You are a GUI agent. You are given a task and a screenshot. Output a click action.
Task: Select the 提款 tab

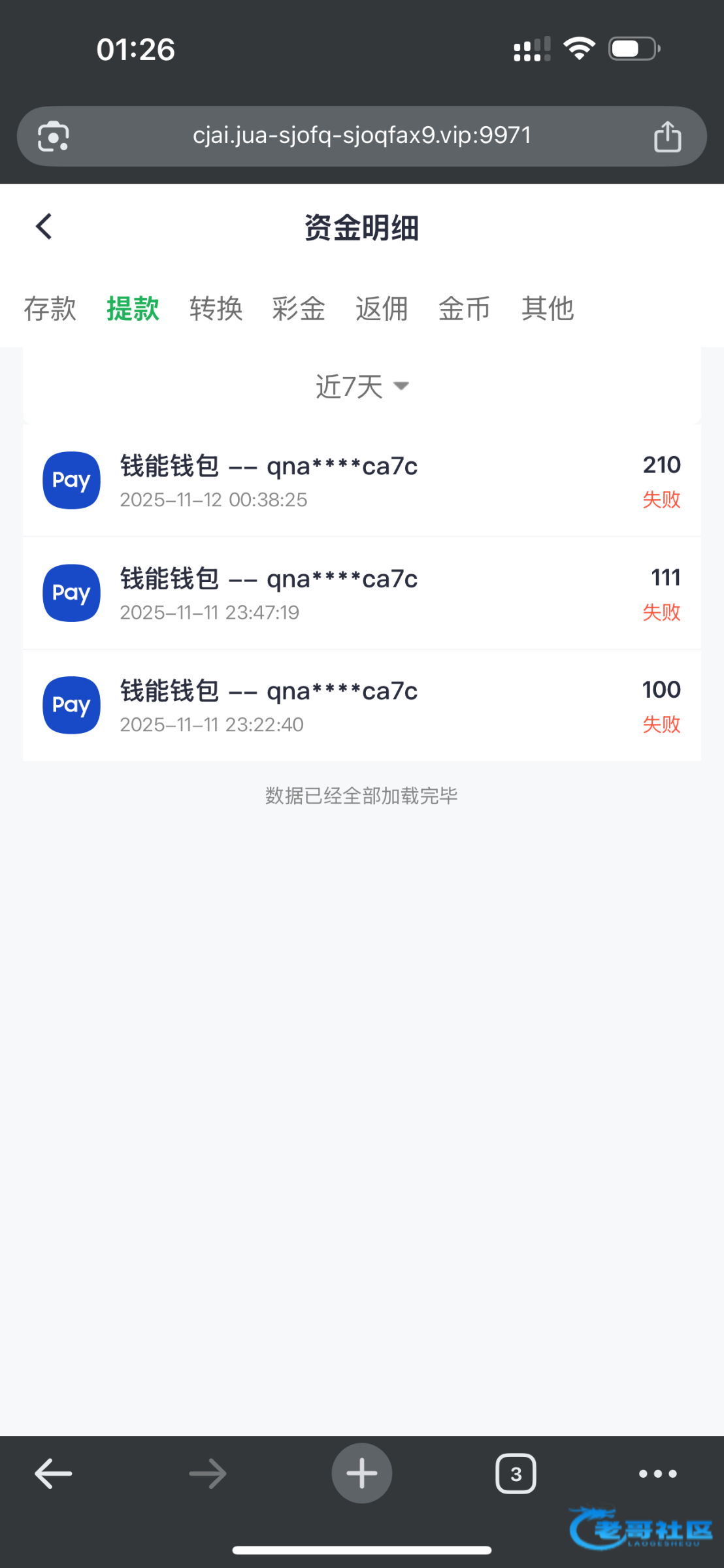point(133,308)
